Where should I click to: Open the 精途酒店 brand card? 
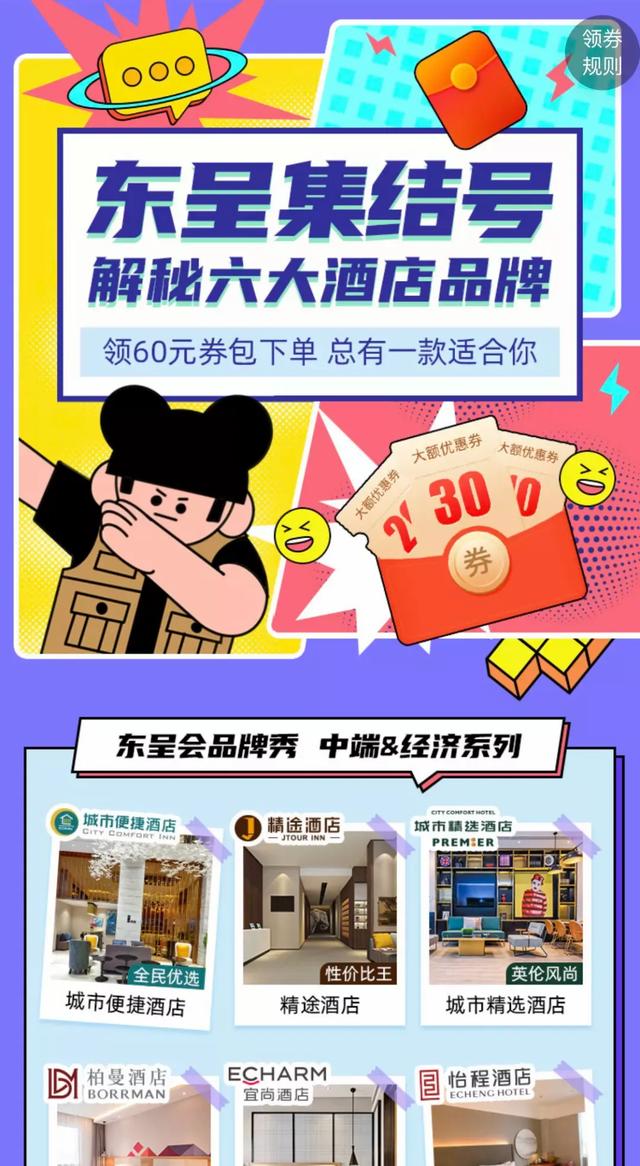[319, 915]
